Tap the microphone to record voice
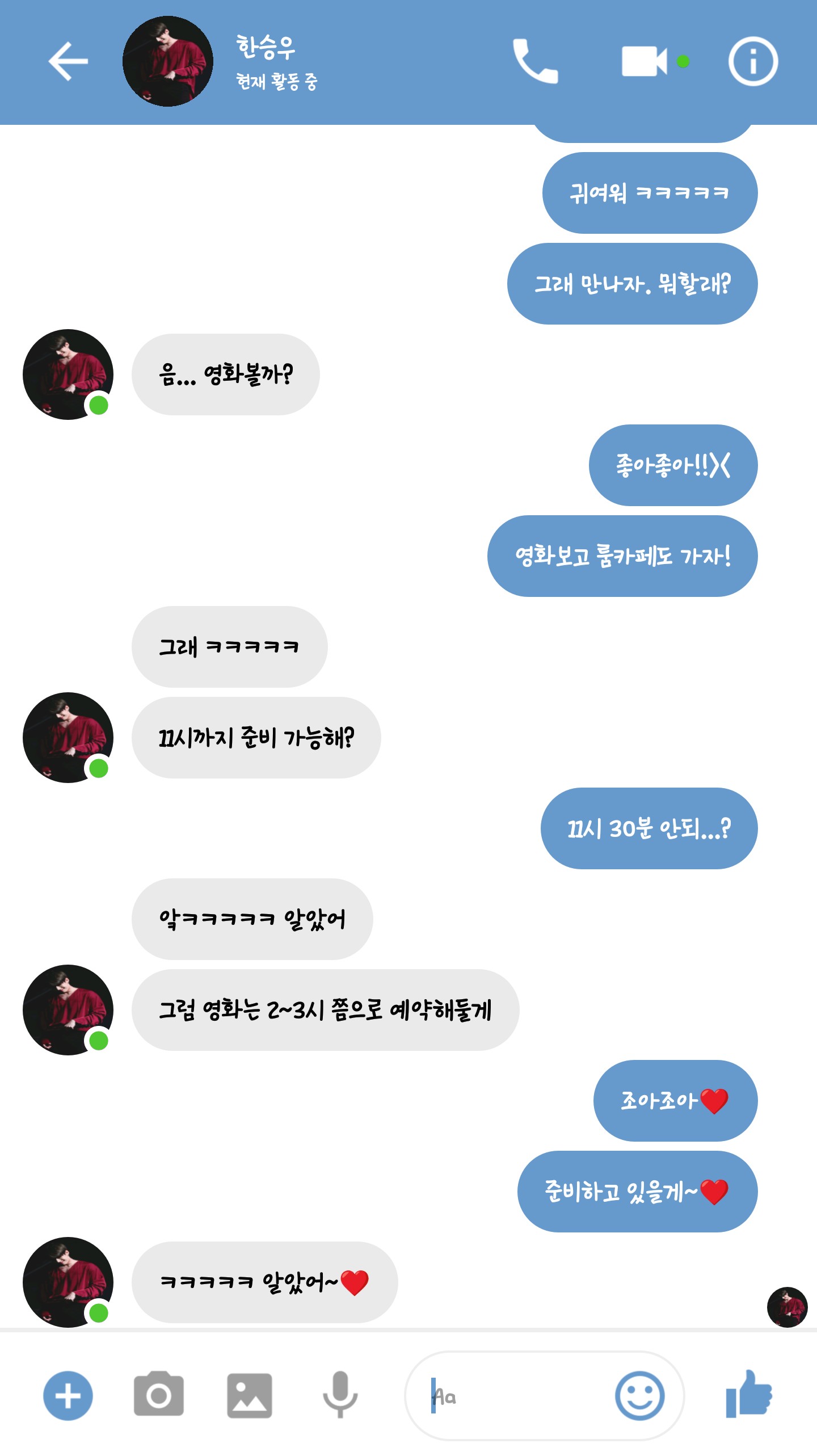 pyautogui.click(x=340, y=1395)
